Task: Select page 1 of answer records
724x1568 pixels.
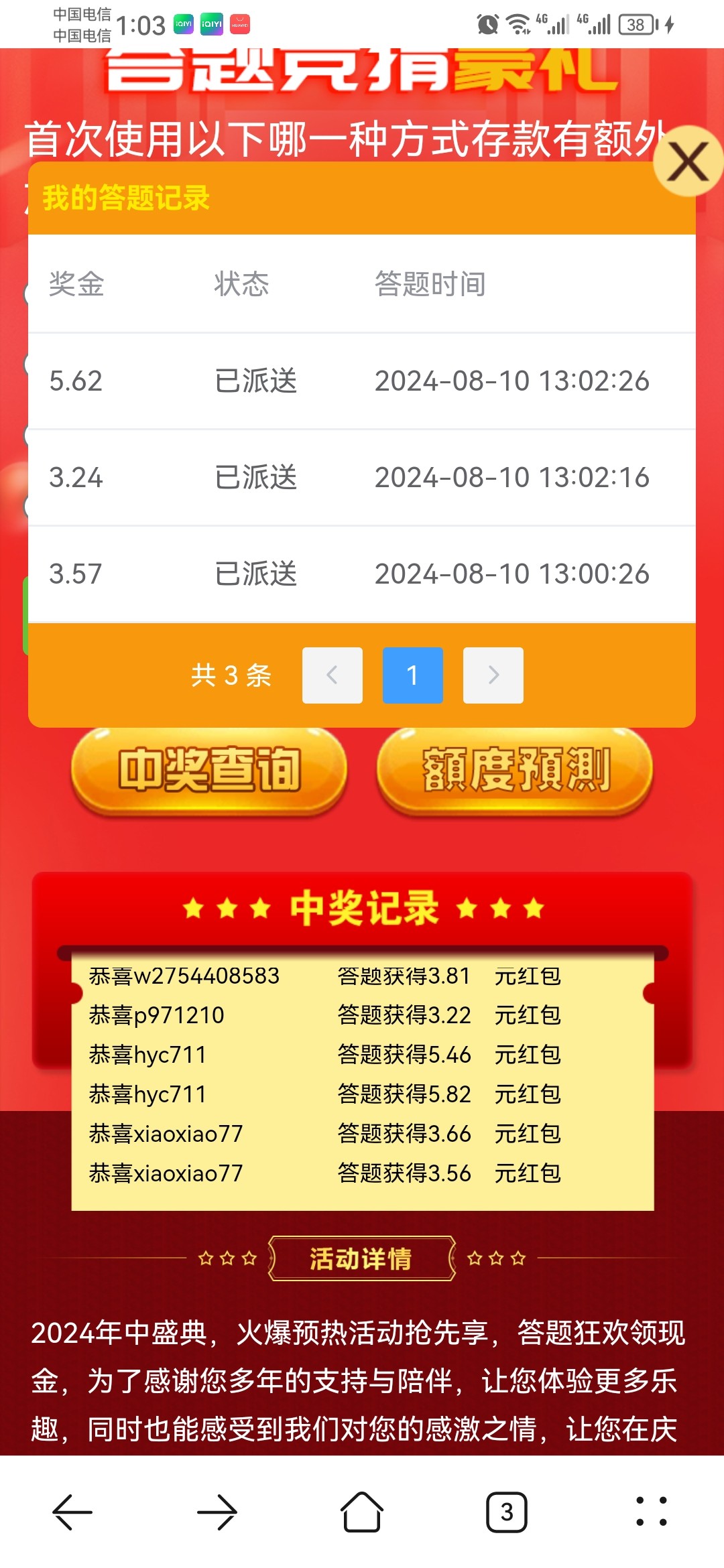Action: pos(412,675)
